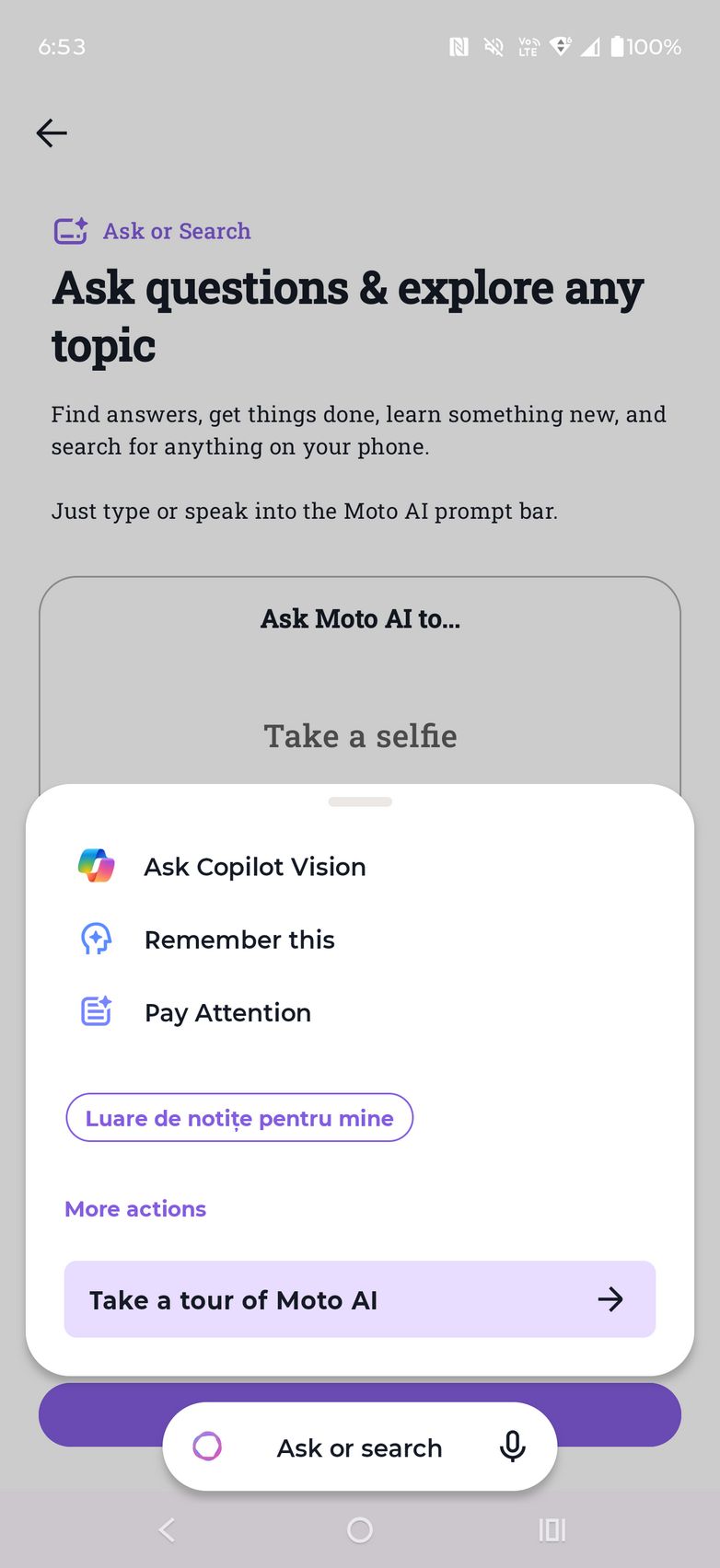The width and height of the screenshot is (720, 1568).
Task: Tap the bottom sheet drag handle
Action: (360, 802)
